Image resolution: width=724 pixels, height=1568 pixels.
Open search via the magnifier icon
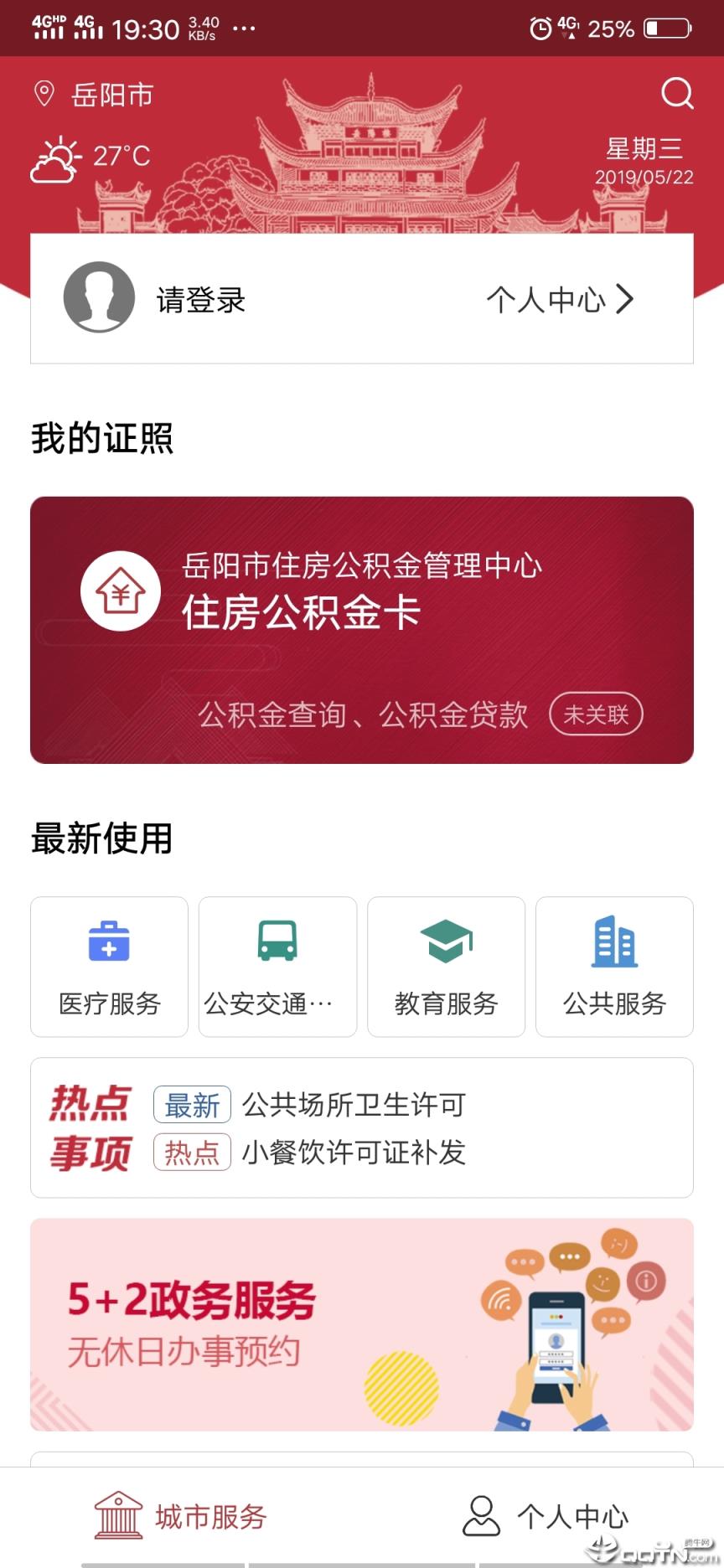(677, 94)
